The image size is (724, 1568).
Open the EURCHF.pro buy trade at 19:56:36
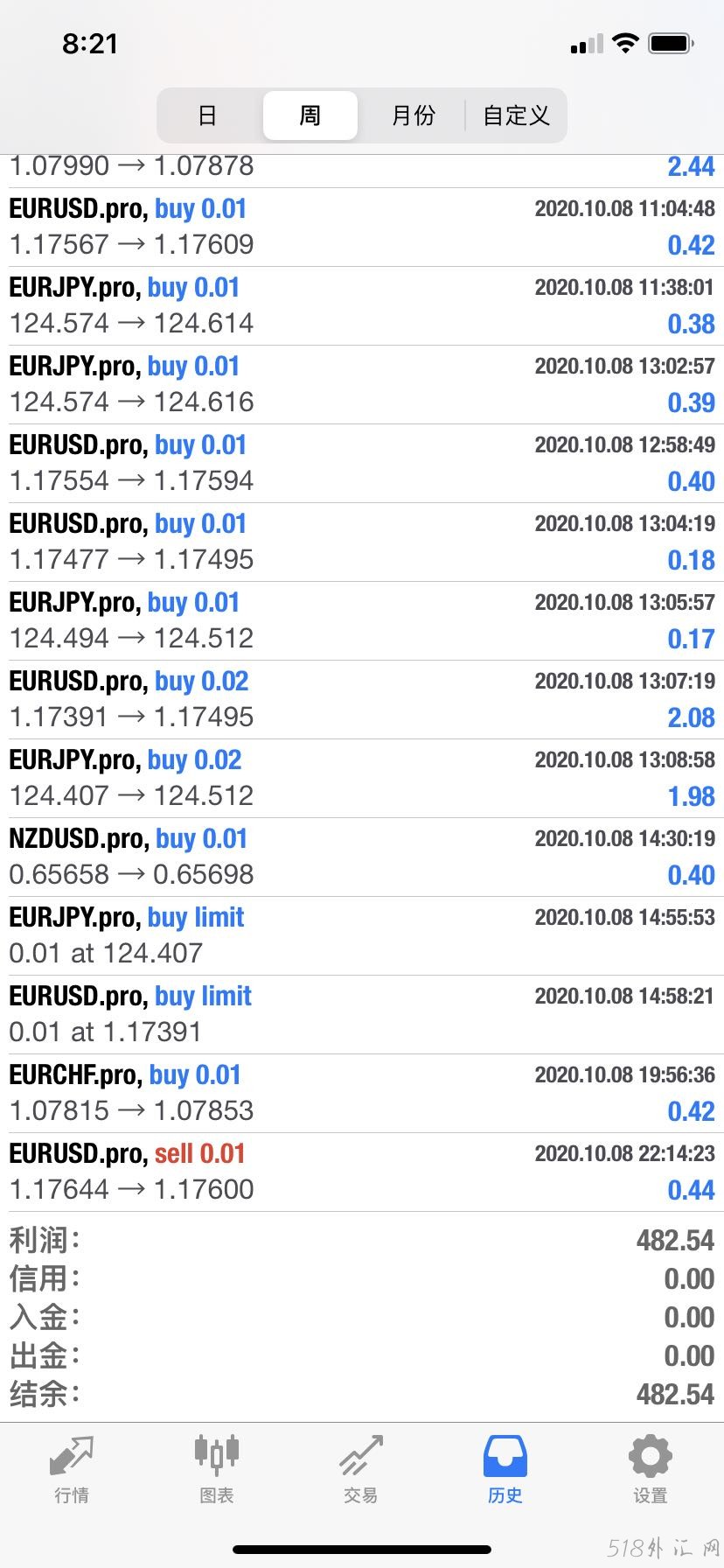click(x=362, y=1094)
